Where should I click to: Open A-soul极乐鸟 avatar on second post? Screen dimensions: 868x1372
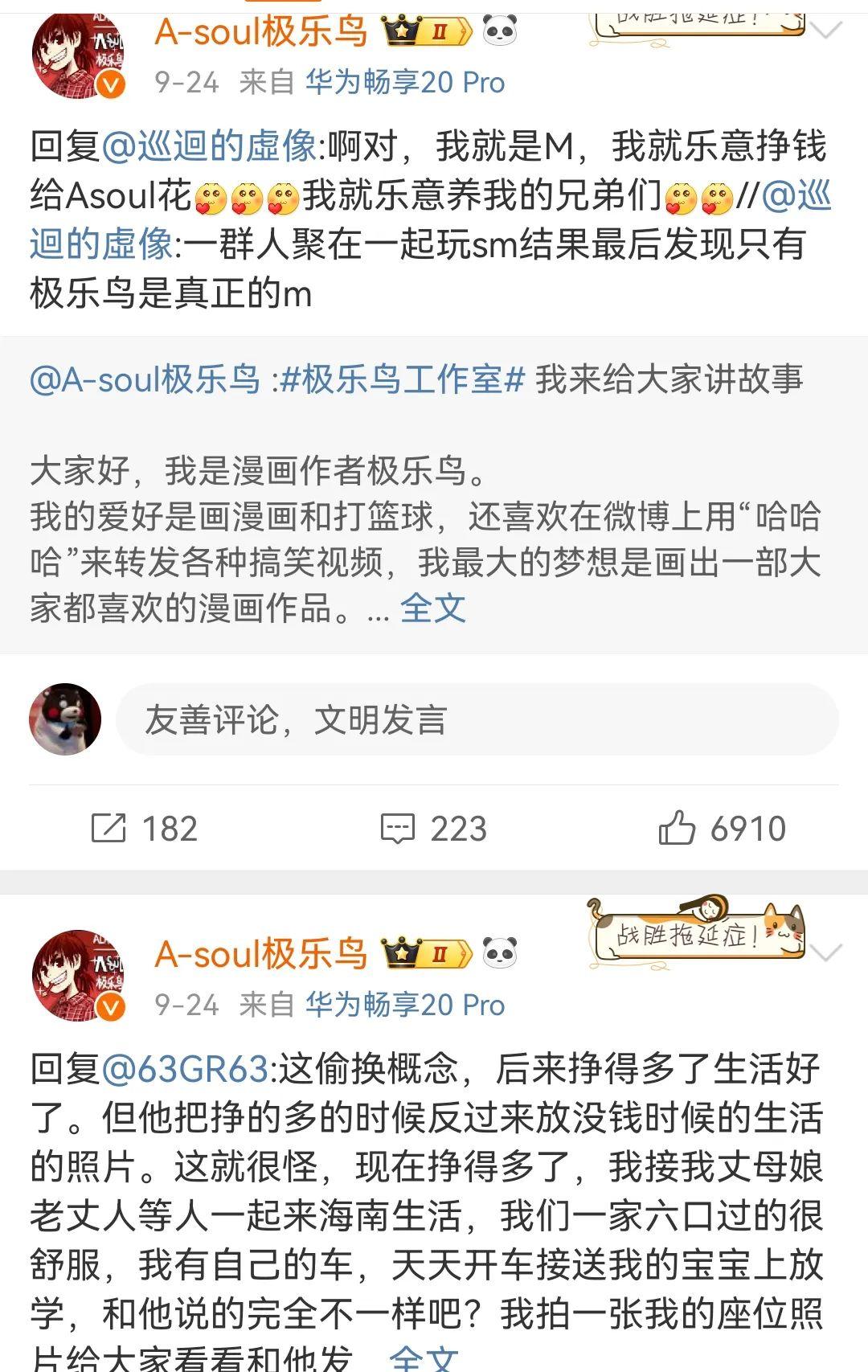(x=78, y=975)
